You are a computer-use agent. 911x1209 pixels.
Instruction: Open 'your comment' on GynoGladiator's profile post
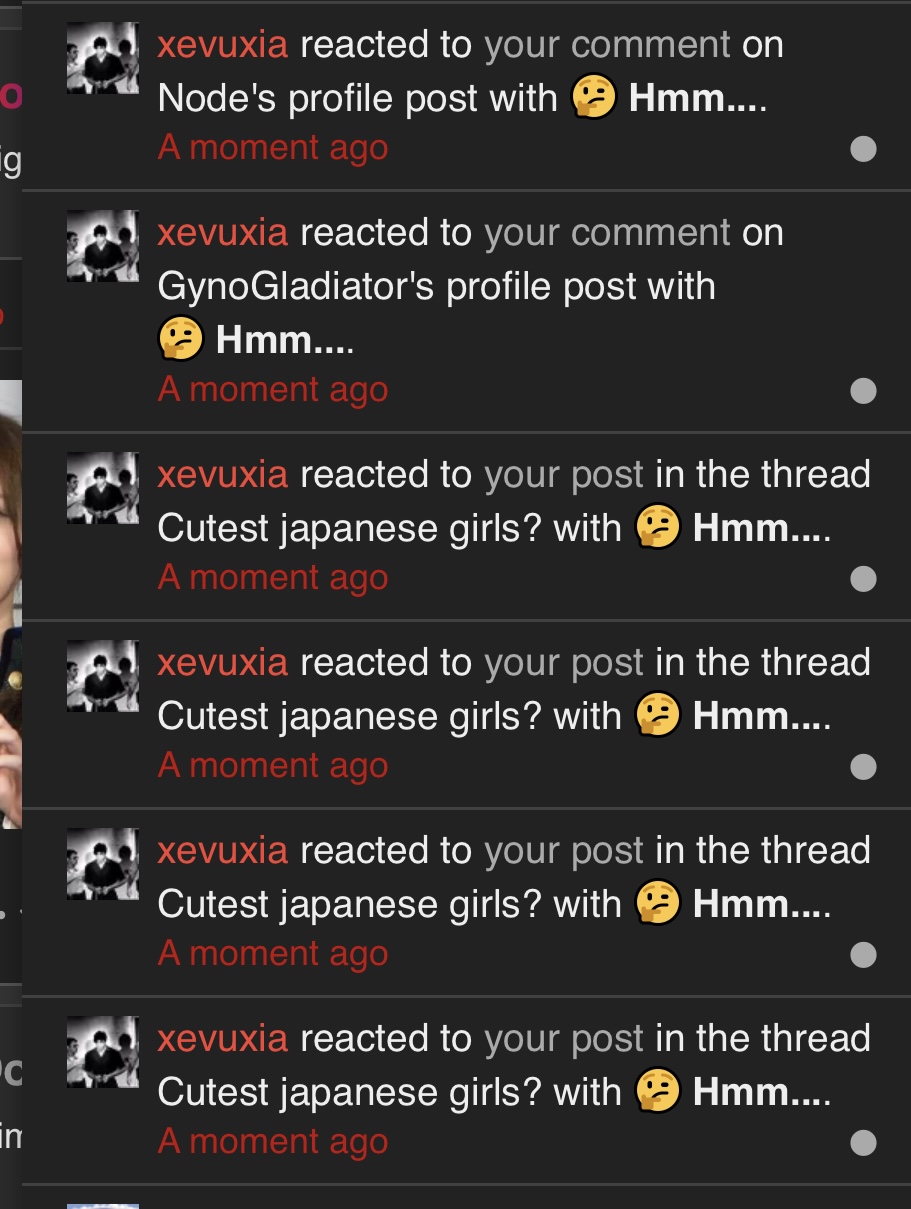(607, 233)
